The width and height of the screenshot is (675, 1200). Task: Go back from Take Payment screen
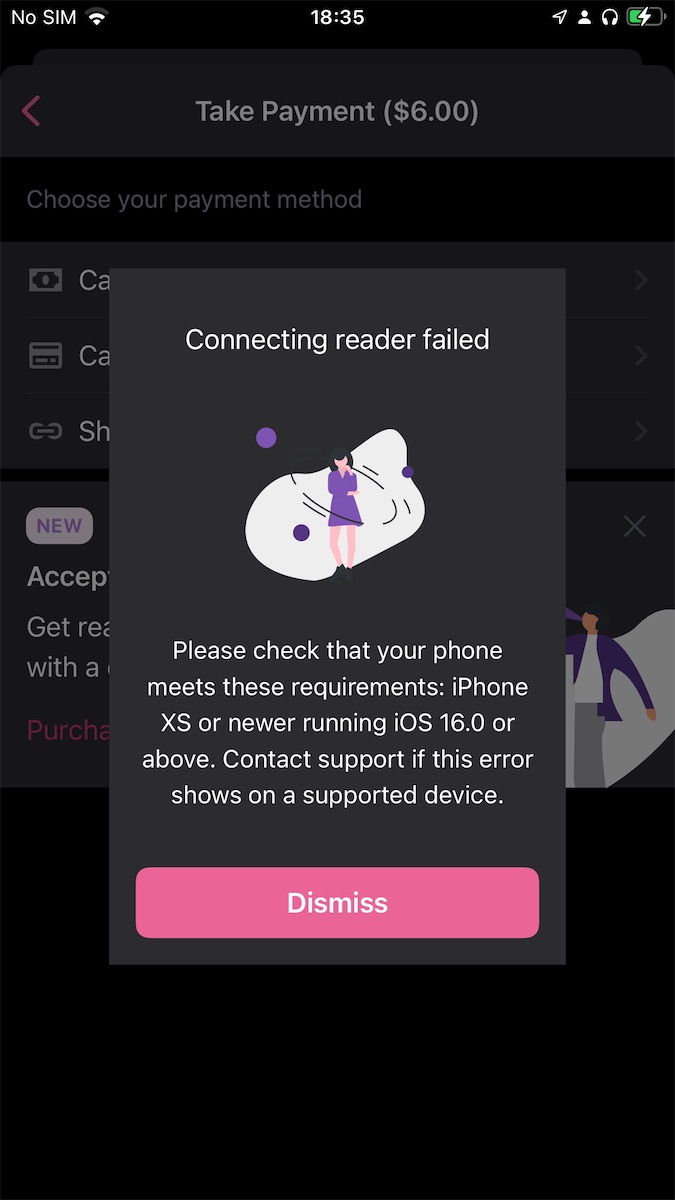[x=31, y=111]
